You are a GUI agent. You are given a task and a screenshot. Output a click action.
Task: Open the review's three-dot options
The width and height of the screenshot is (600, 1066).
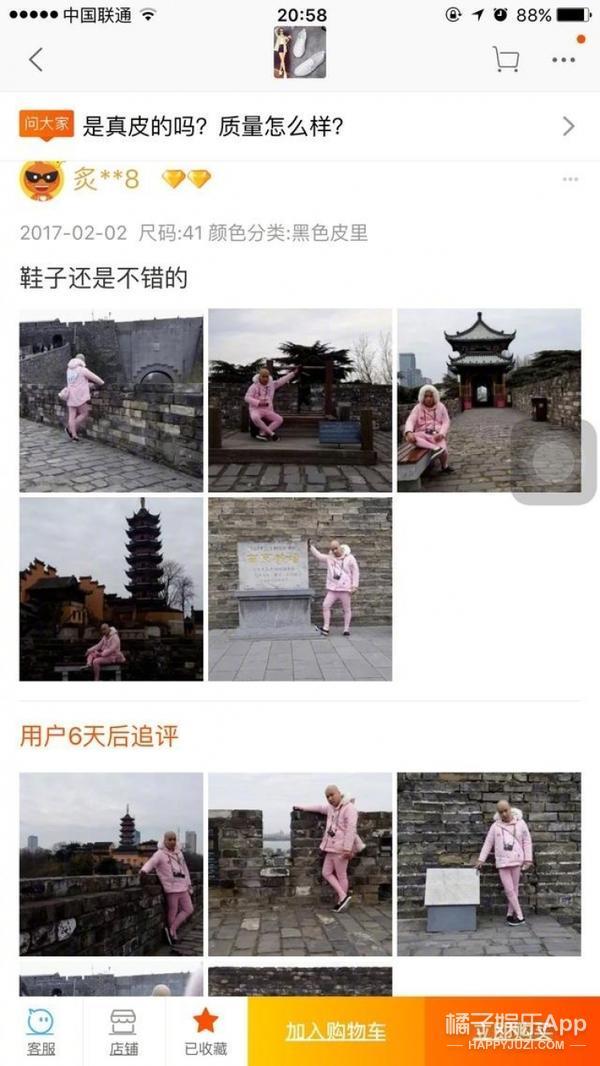pyautogui.click(x=570, y=179)
